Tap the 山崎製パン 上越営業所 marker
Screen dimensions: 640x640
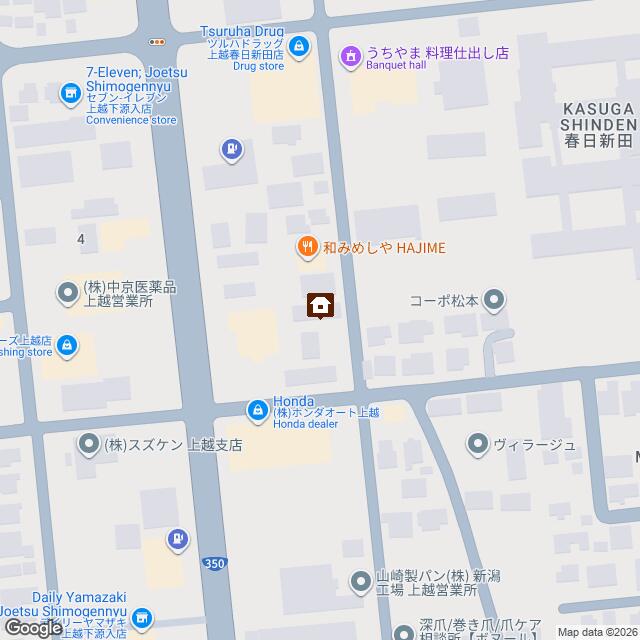(361, 581)
